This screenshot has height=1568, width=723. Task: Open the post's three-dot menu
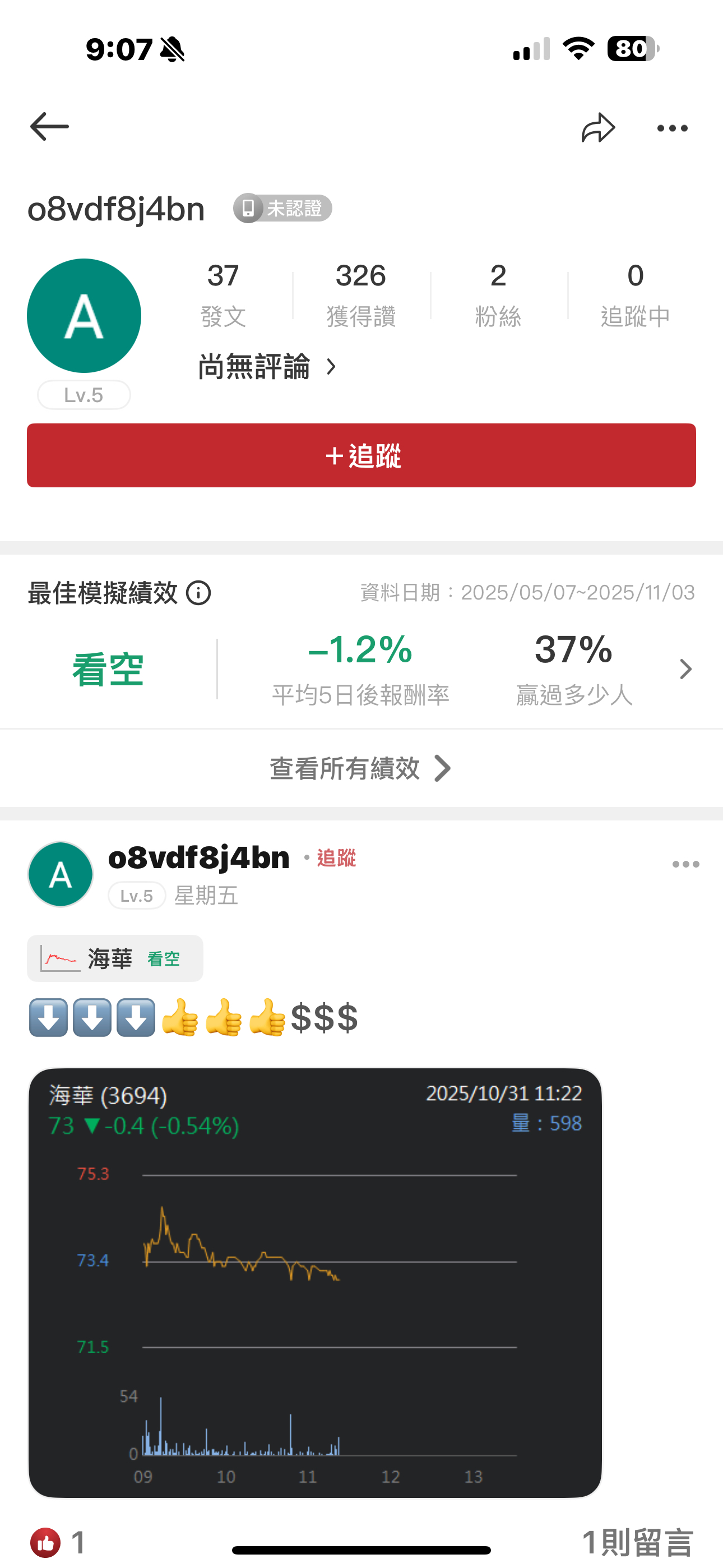685,864
